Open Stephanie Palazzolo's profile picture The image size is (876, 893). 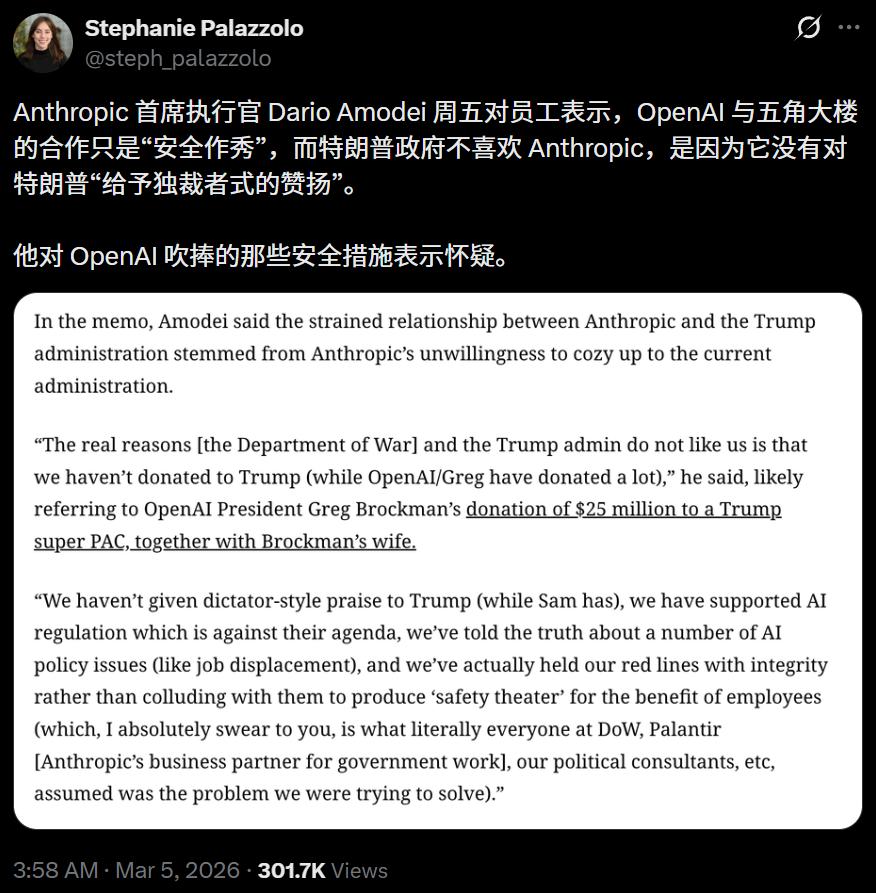[42, 43]
